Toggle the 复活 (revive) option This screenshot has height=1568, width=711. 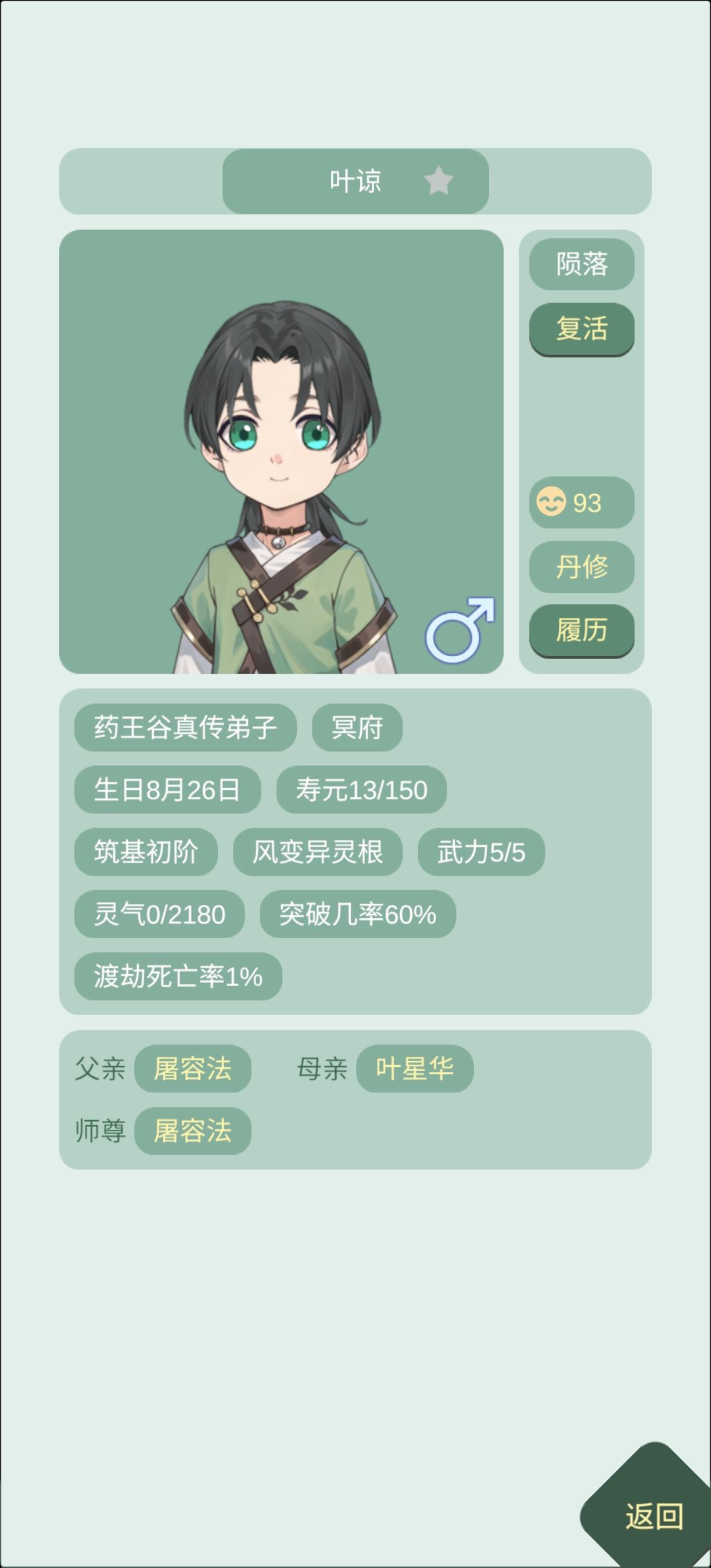point(581,329)
